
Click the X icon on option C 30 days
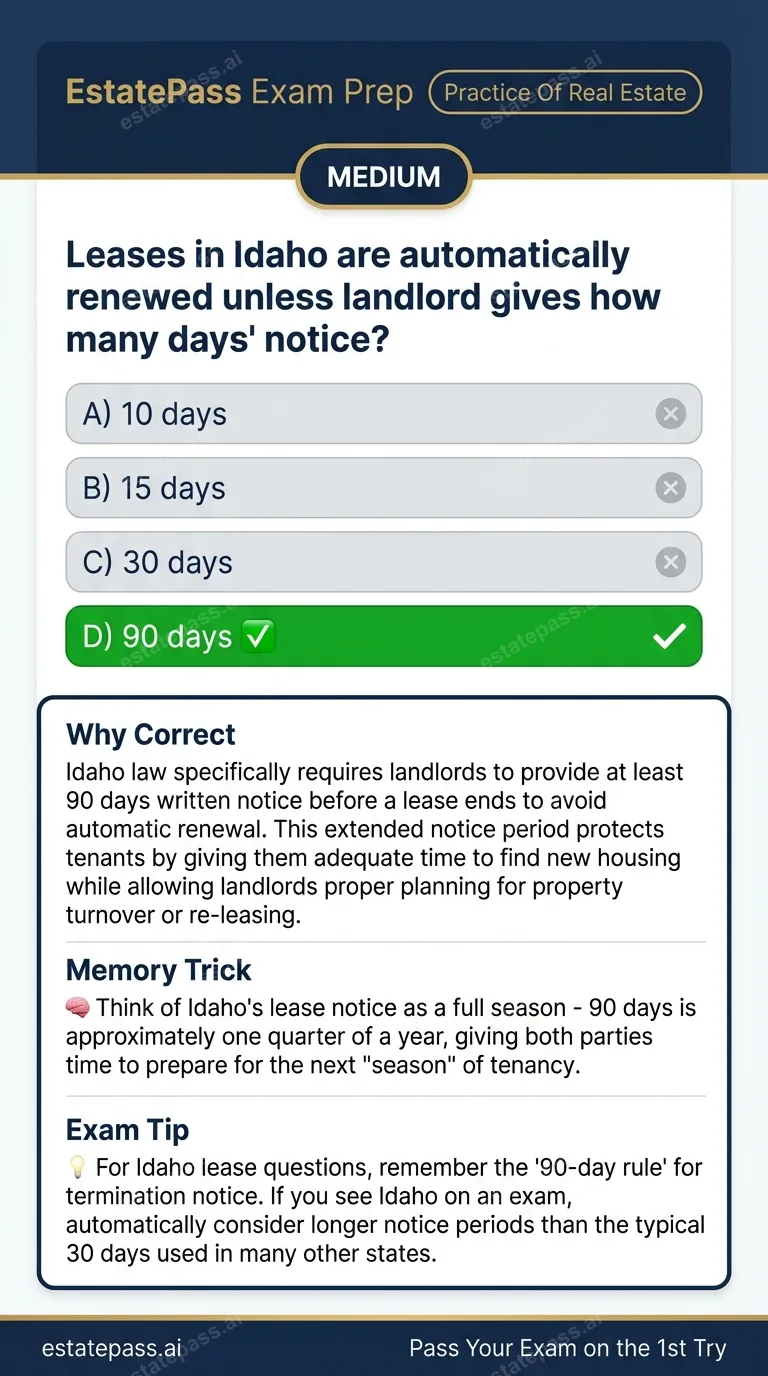coord(671,562)
